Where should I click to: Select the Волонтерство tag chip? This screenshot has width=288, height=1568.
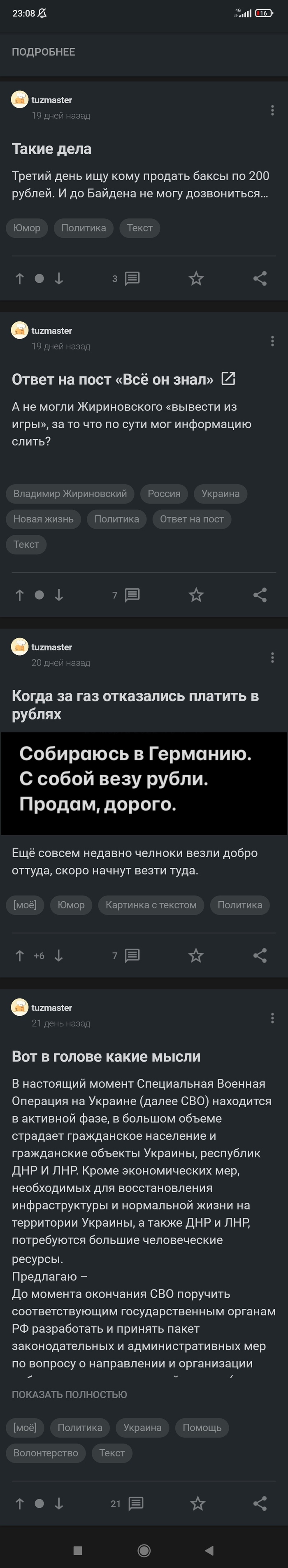[x=46, y=1453]
